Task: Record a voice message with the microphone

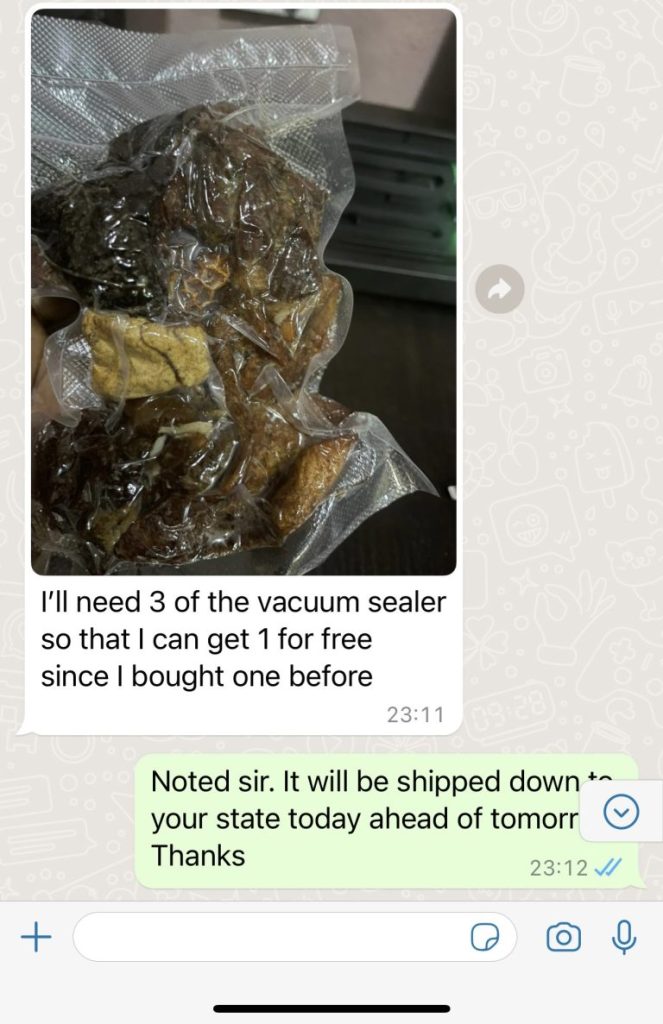Action: (624, 937)
